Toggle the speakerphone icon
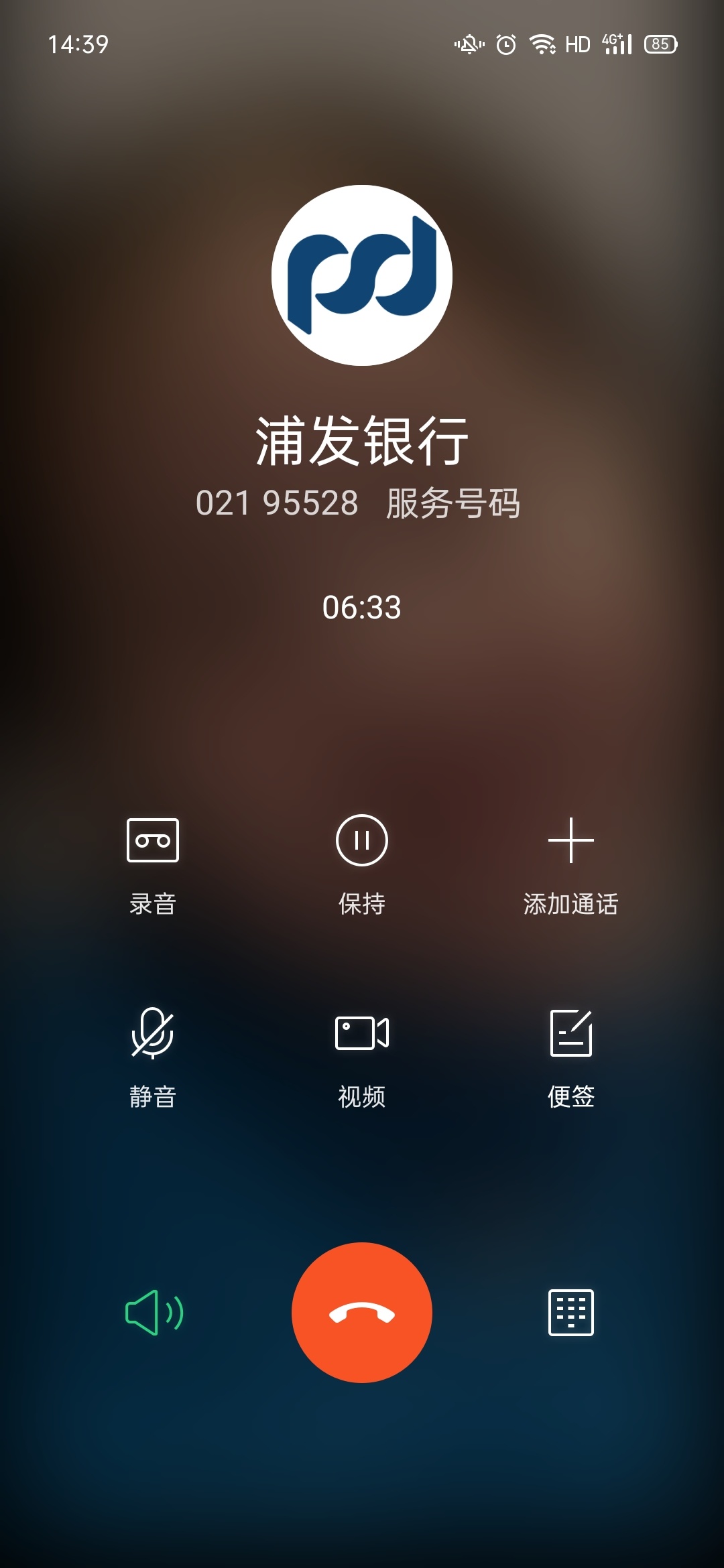Viewport: 724px width, 1568px height. coord(154,1312)
